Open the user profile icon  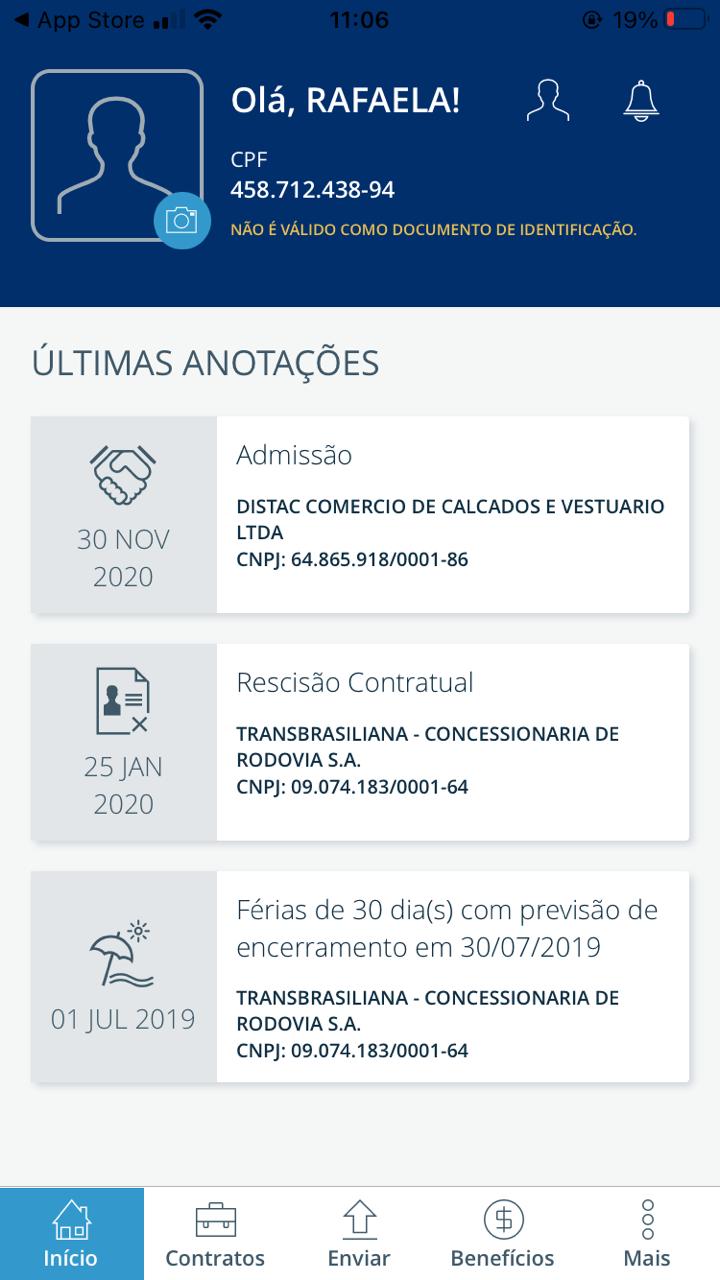click(548, 101)
